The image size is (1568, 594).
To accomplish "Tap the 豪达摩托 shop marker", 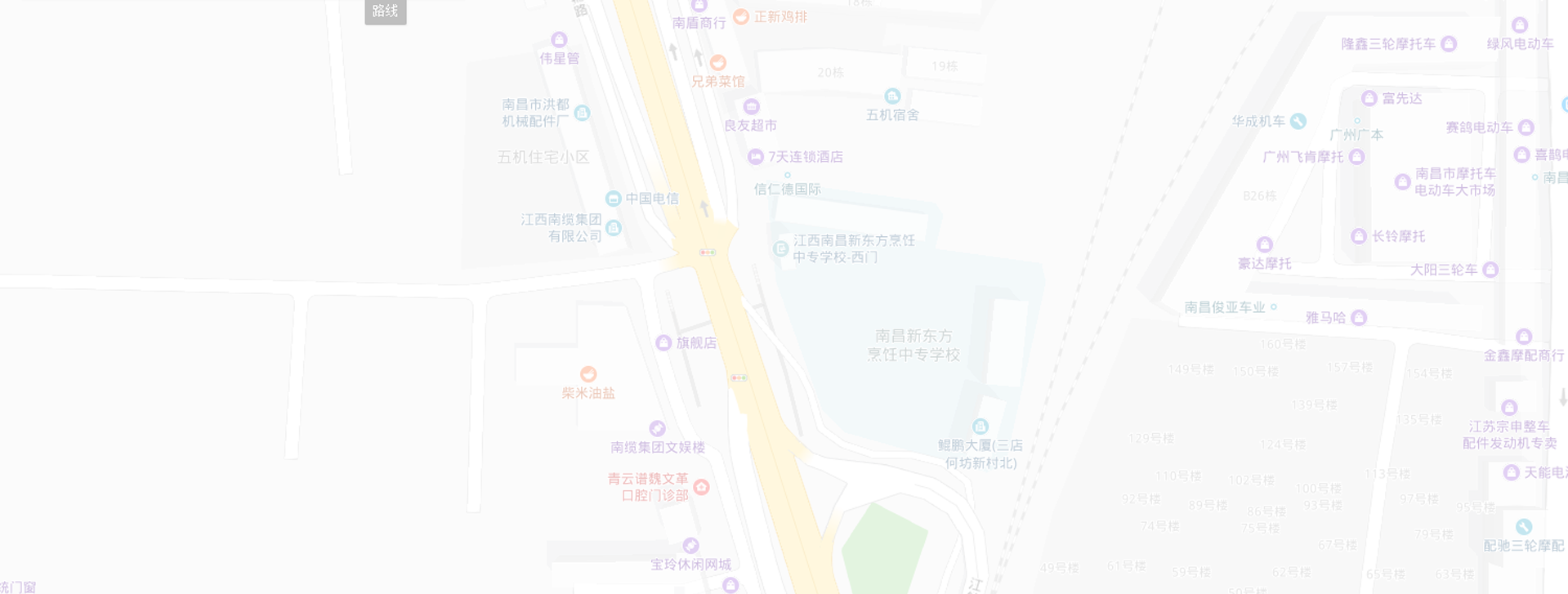I will [x=1265, y=244].
